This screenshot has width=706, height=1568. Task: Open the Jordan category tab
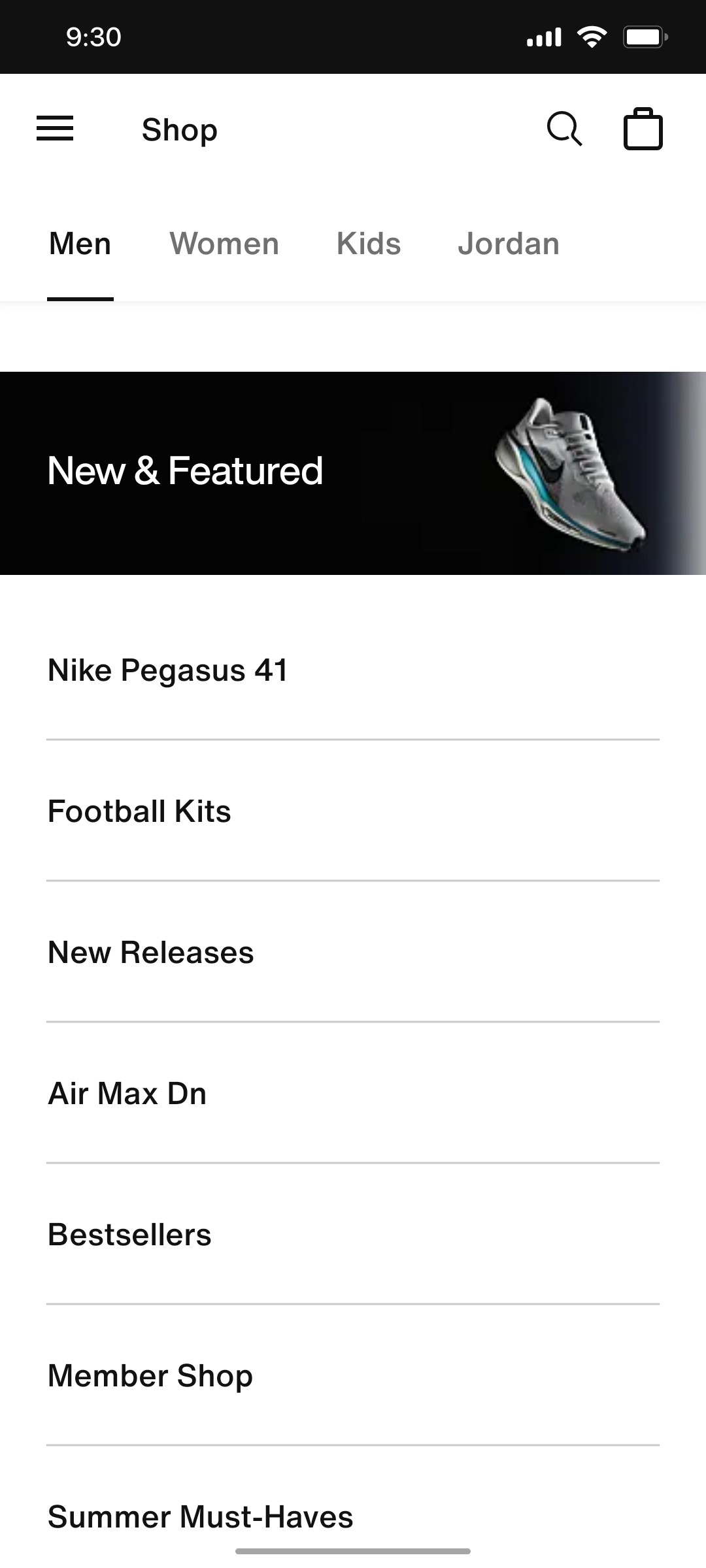[x=509, y=243]
